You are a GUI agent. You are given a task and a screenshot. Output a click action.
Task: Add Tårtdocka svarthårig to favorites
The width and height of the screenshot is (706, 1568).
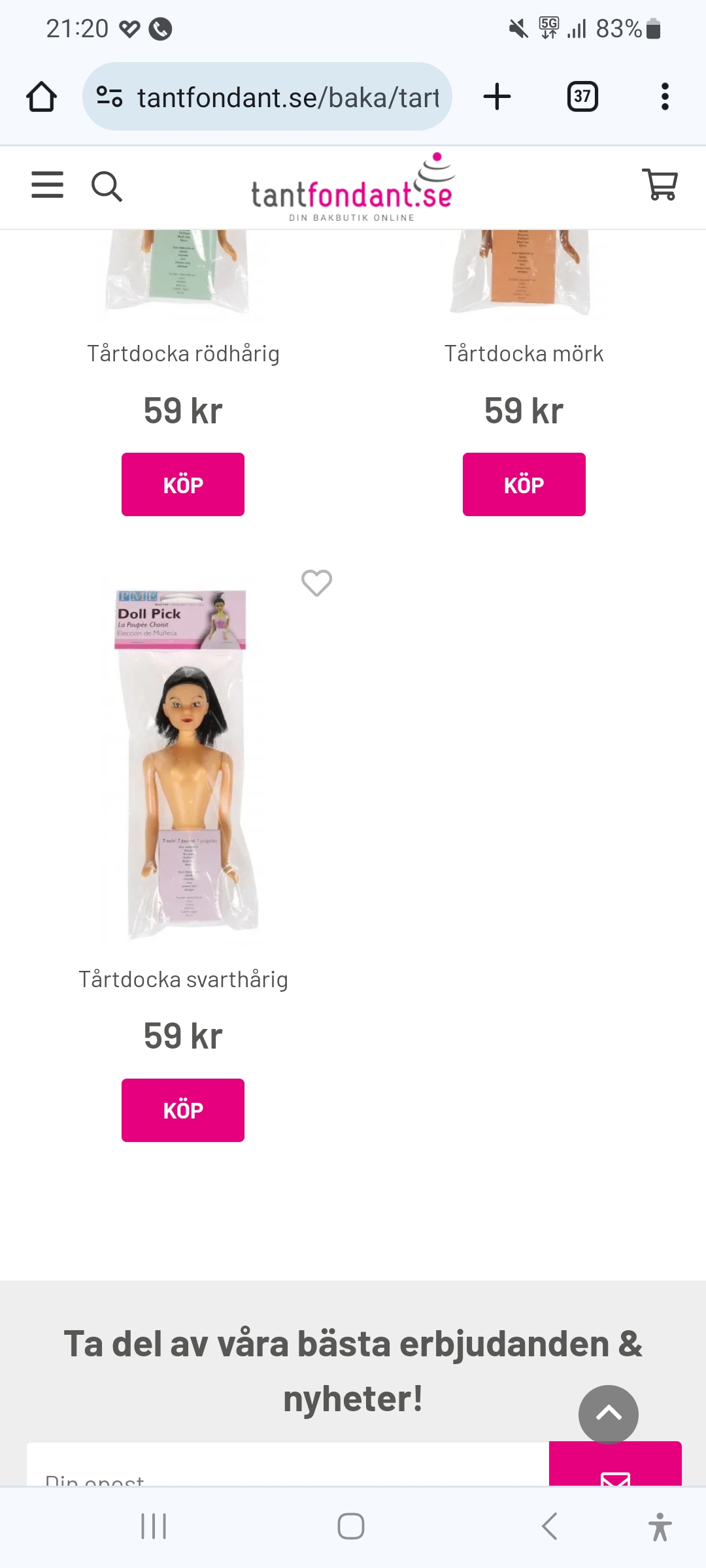[316, 583]
